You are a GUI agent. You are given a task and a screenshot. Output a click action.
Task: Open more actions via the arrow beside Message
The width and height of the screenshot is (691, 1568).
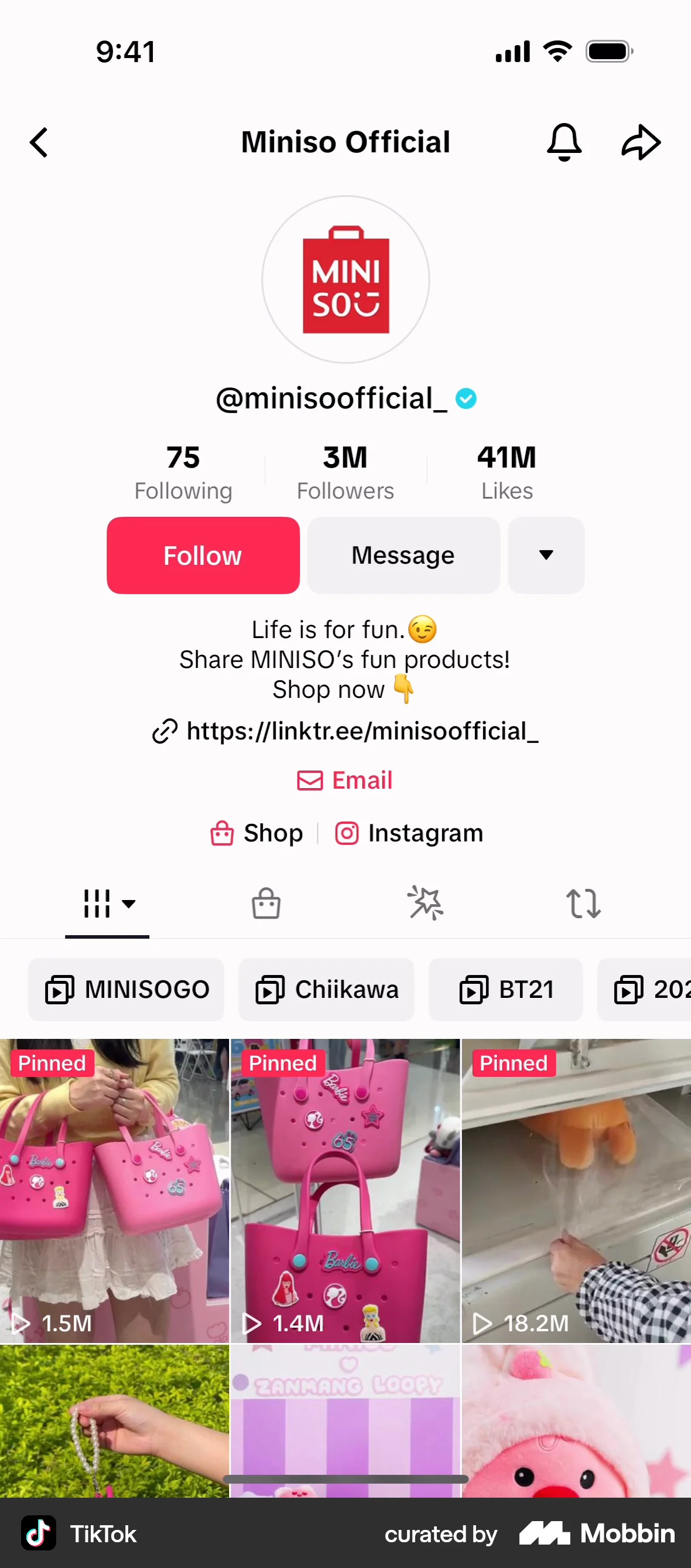pos(546,555)
